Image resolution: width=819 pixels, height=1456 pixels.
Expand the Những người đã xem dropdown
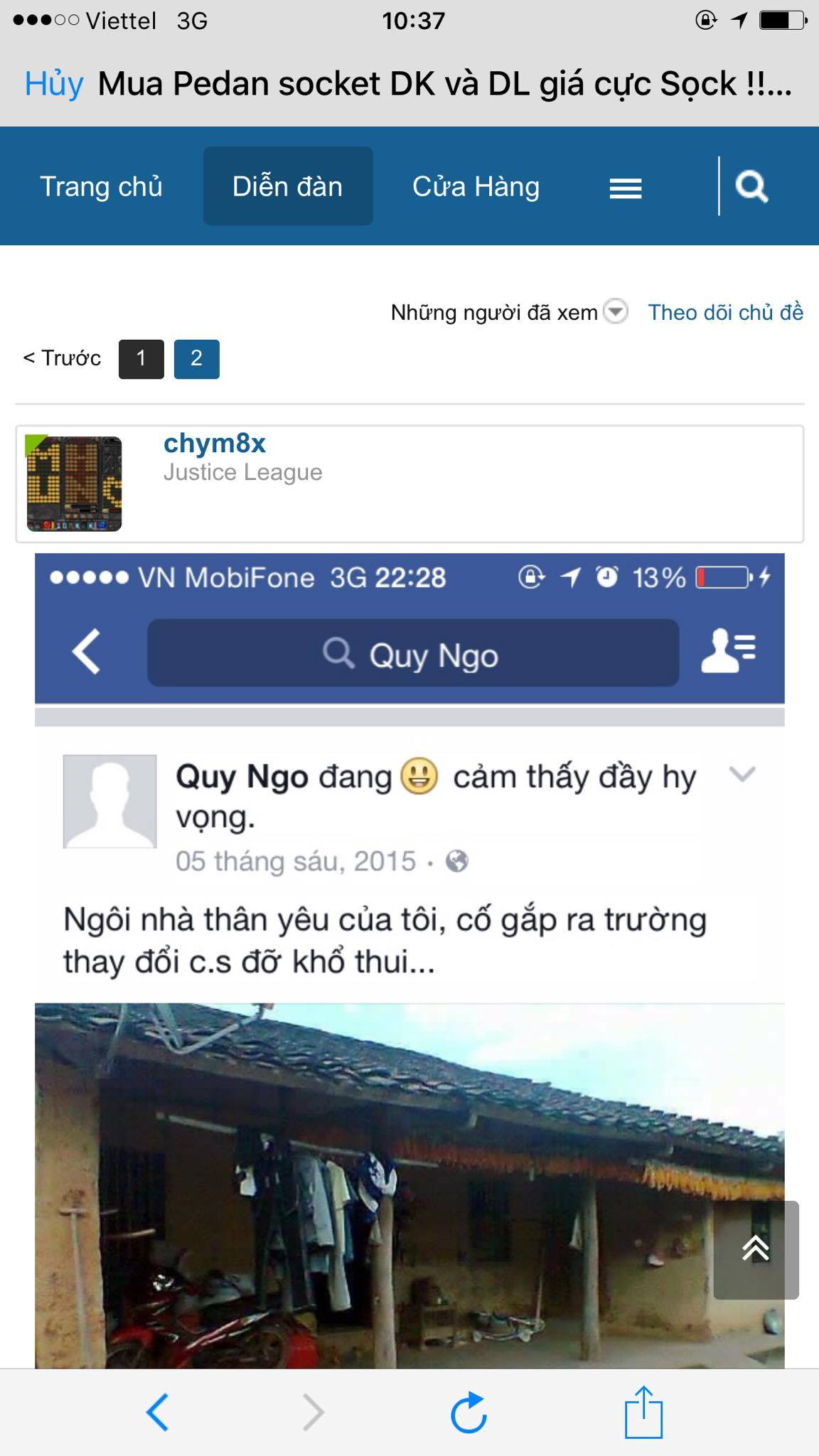[616, 311]
